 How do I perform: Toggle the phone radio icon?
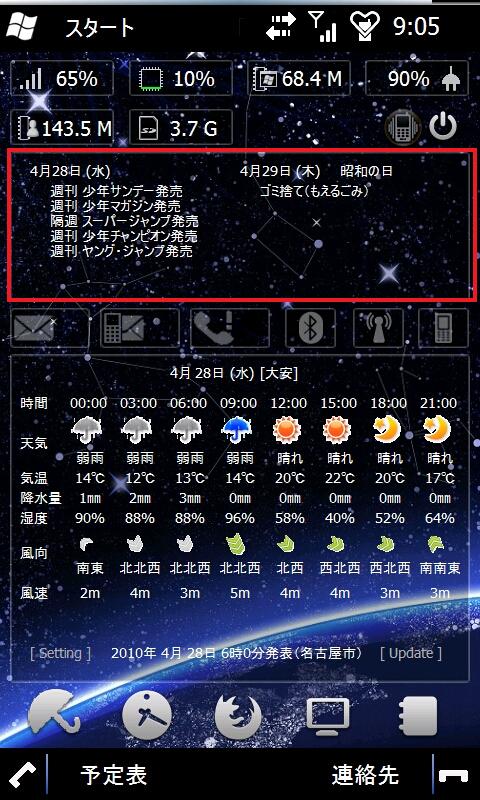443,328
